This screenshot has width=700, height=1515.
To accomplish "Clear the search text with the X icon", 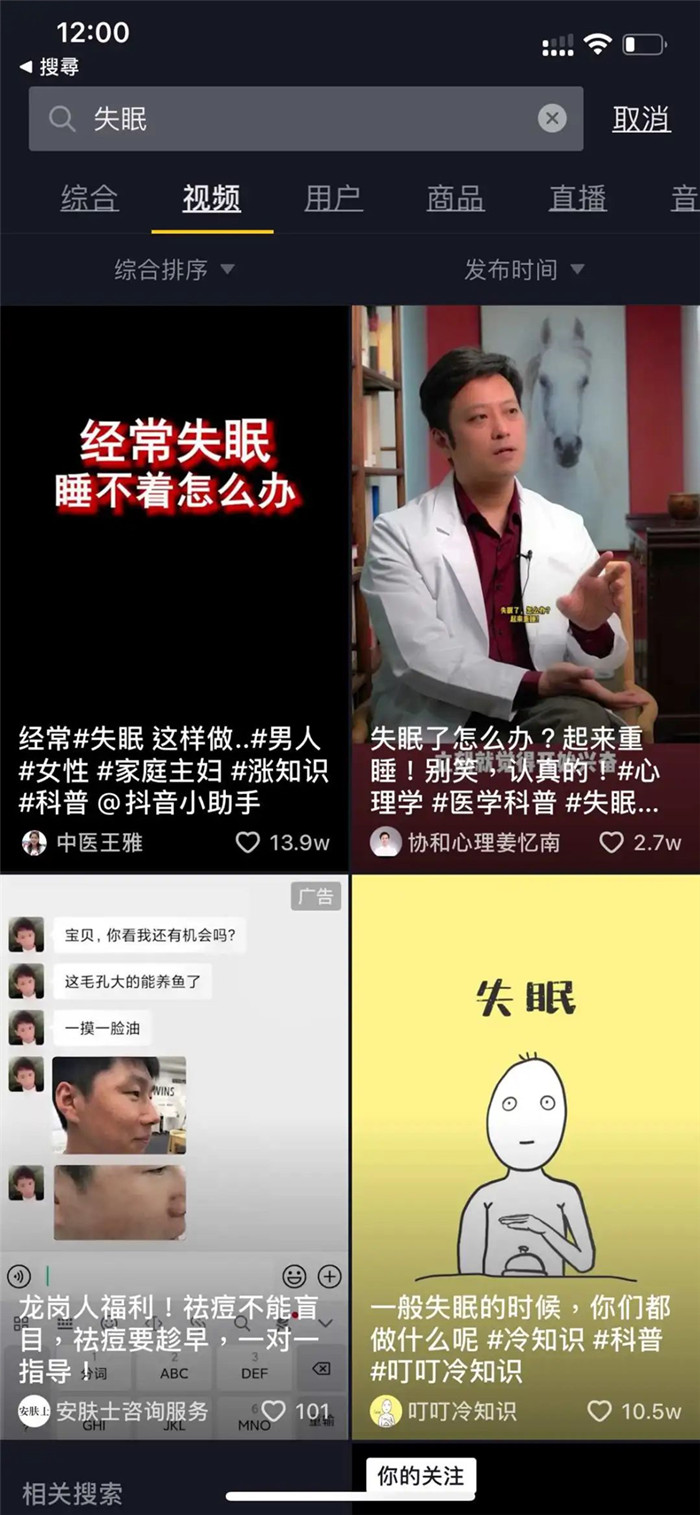I will tap(552, 119).
